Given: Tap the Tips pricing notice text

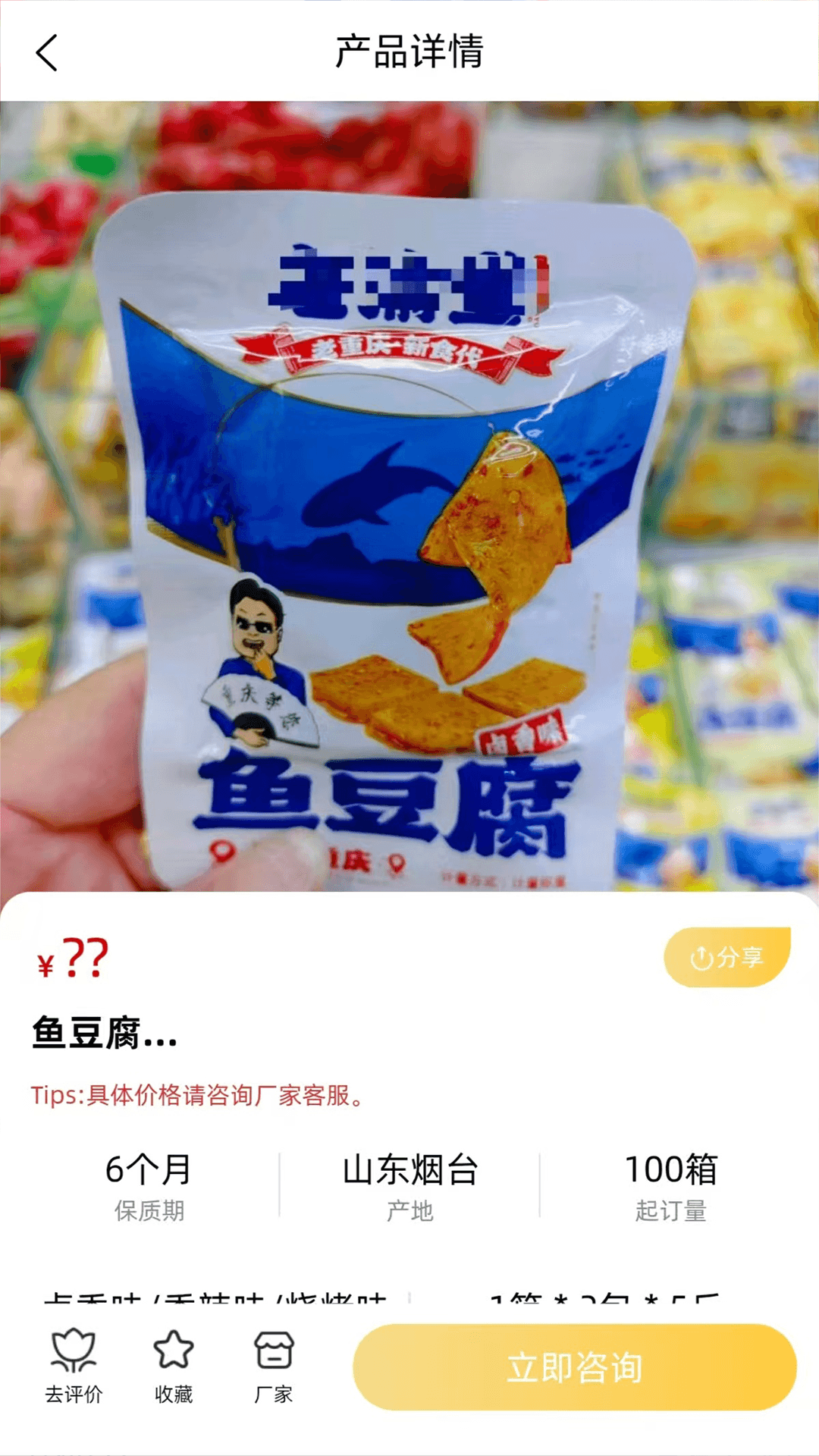Looking at the screenshot, I should (197, 1096).
